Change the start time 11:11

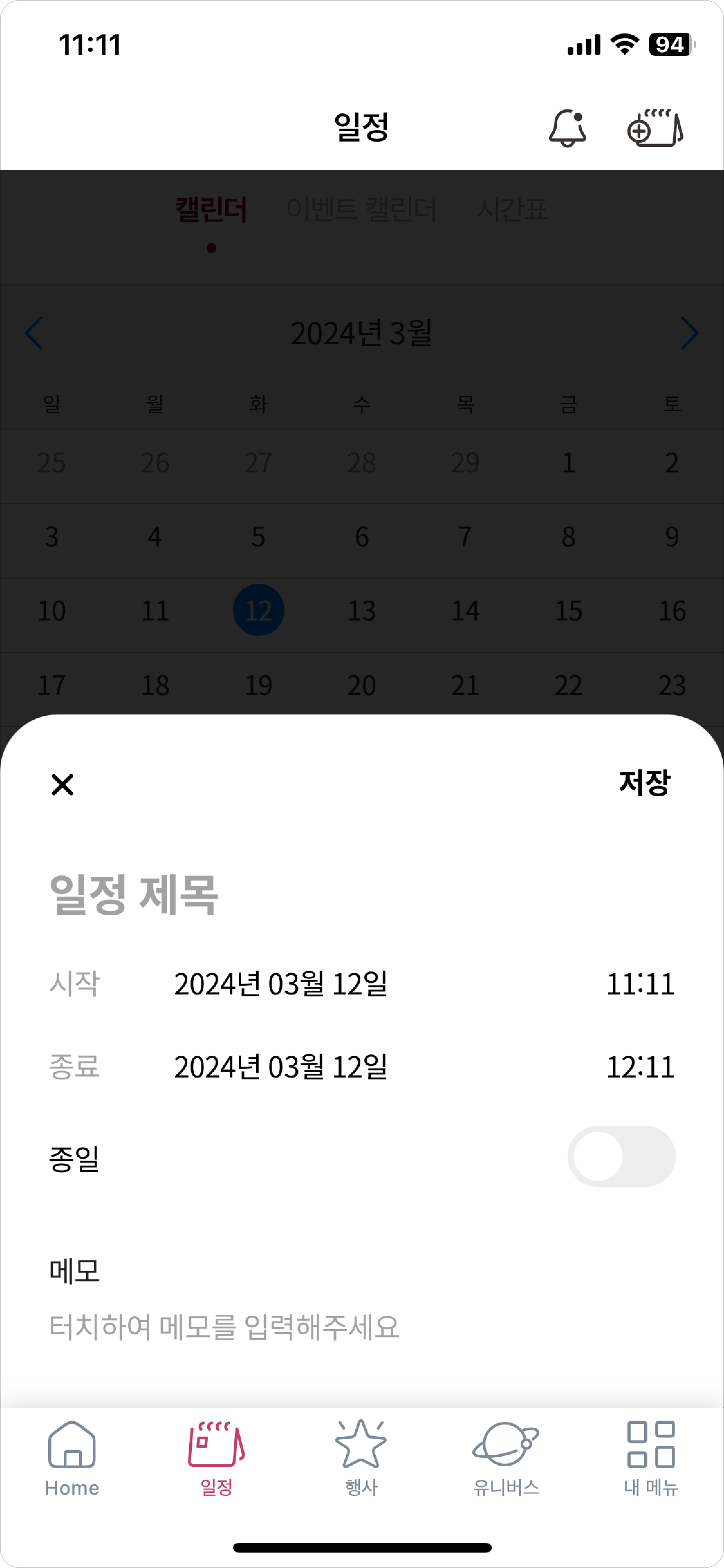[640, 984]
